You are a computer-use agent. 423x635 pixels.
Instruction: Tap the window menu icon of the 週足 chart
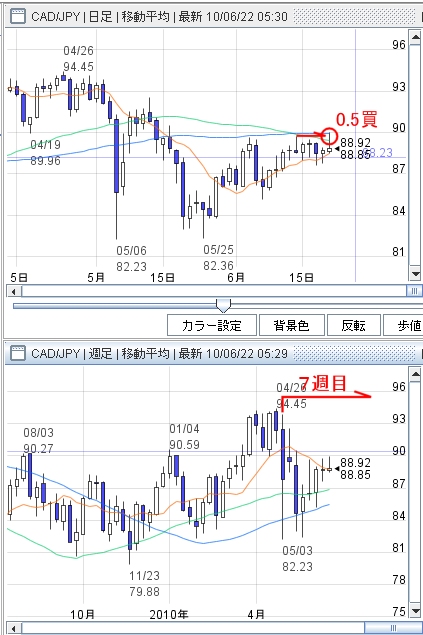[17, 353]
